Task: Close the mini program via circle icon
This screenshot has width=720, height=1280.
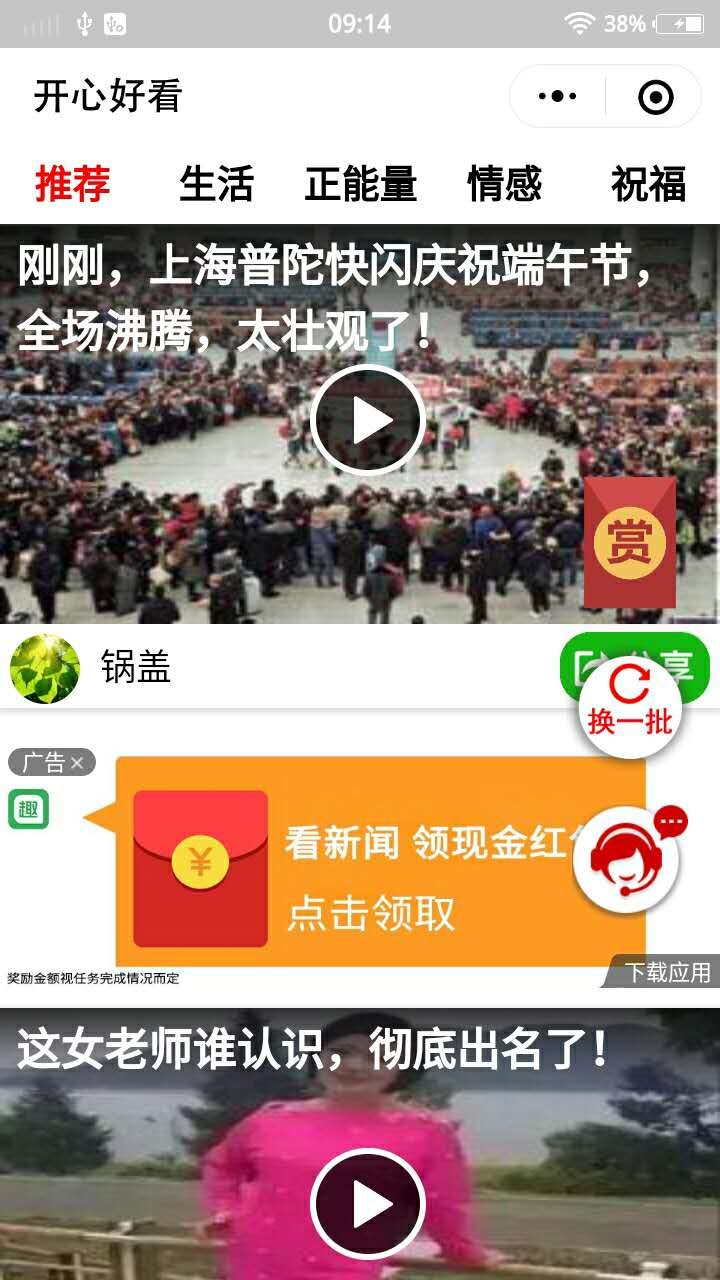Action: (x=655, y=97)
